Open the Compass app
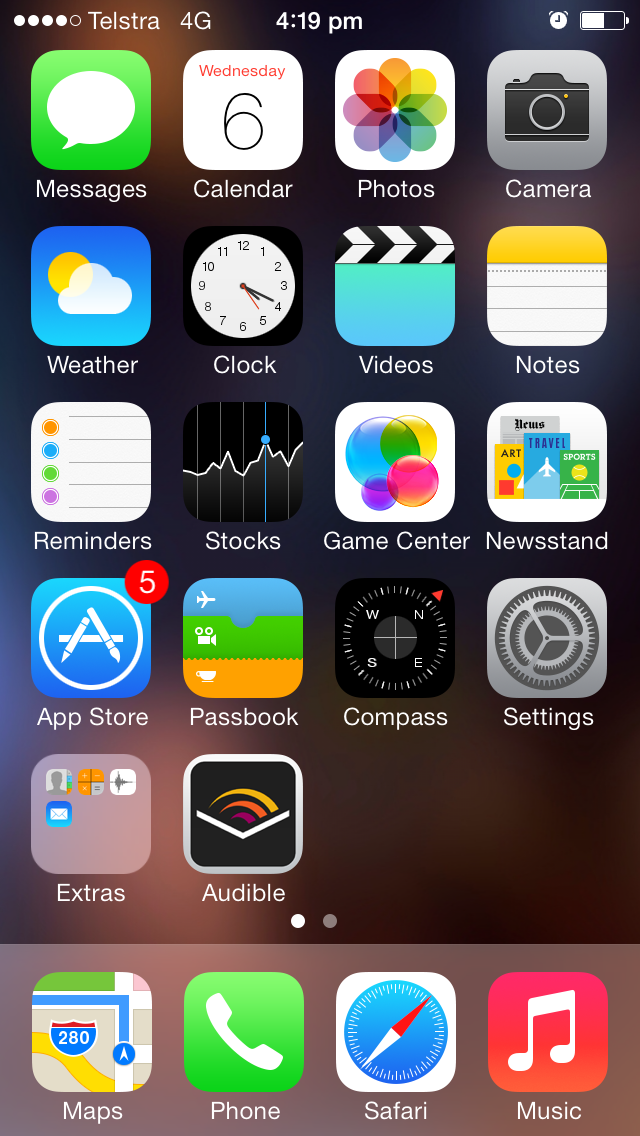640x1136 pixels. click(395, 638)
